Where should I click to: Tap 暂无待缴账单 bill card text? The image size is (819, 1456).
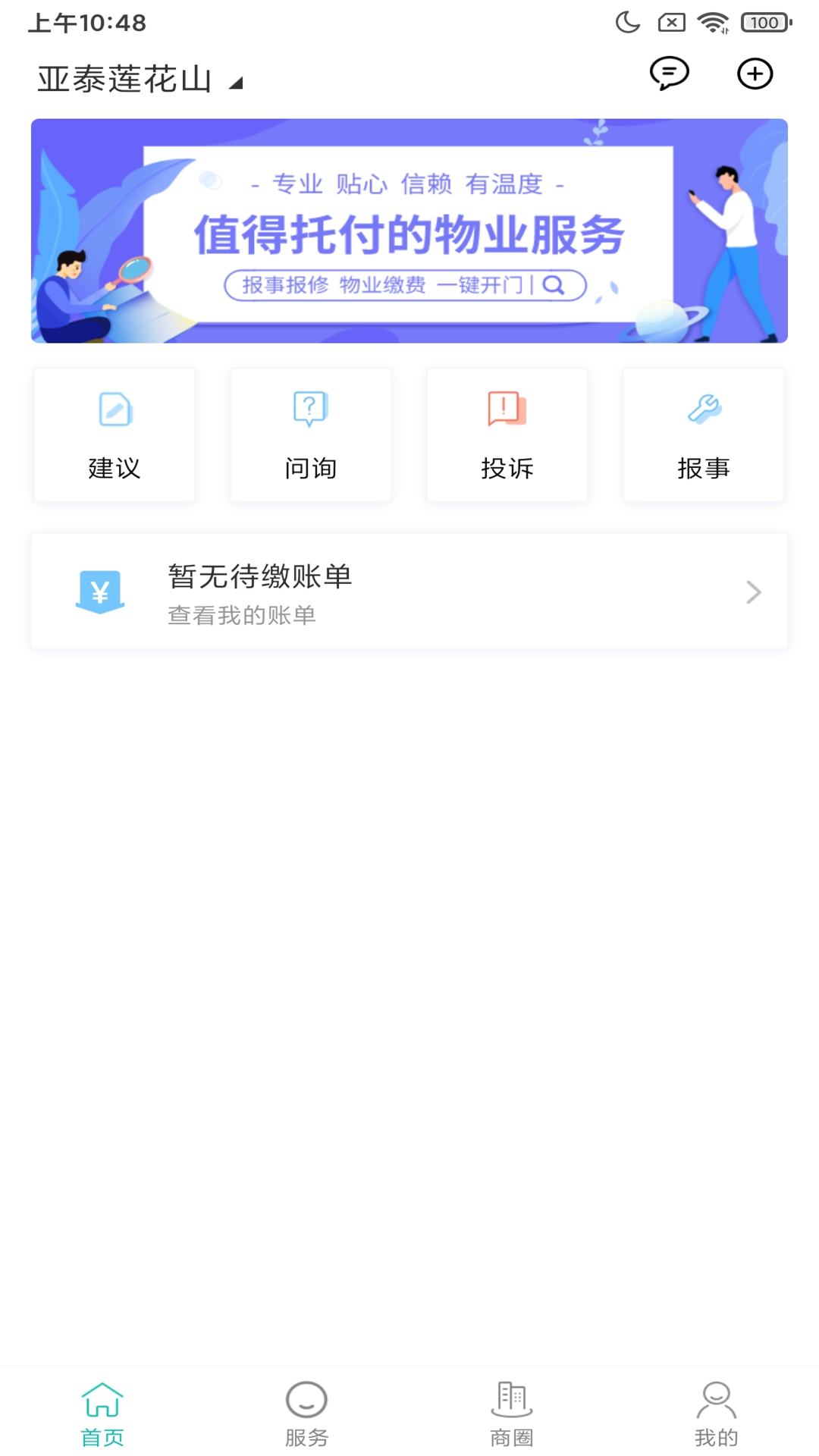click(x=259, y=576)
